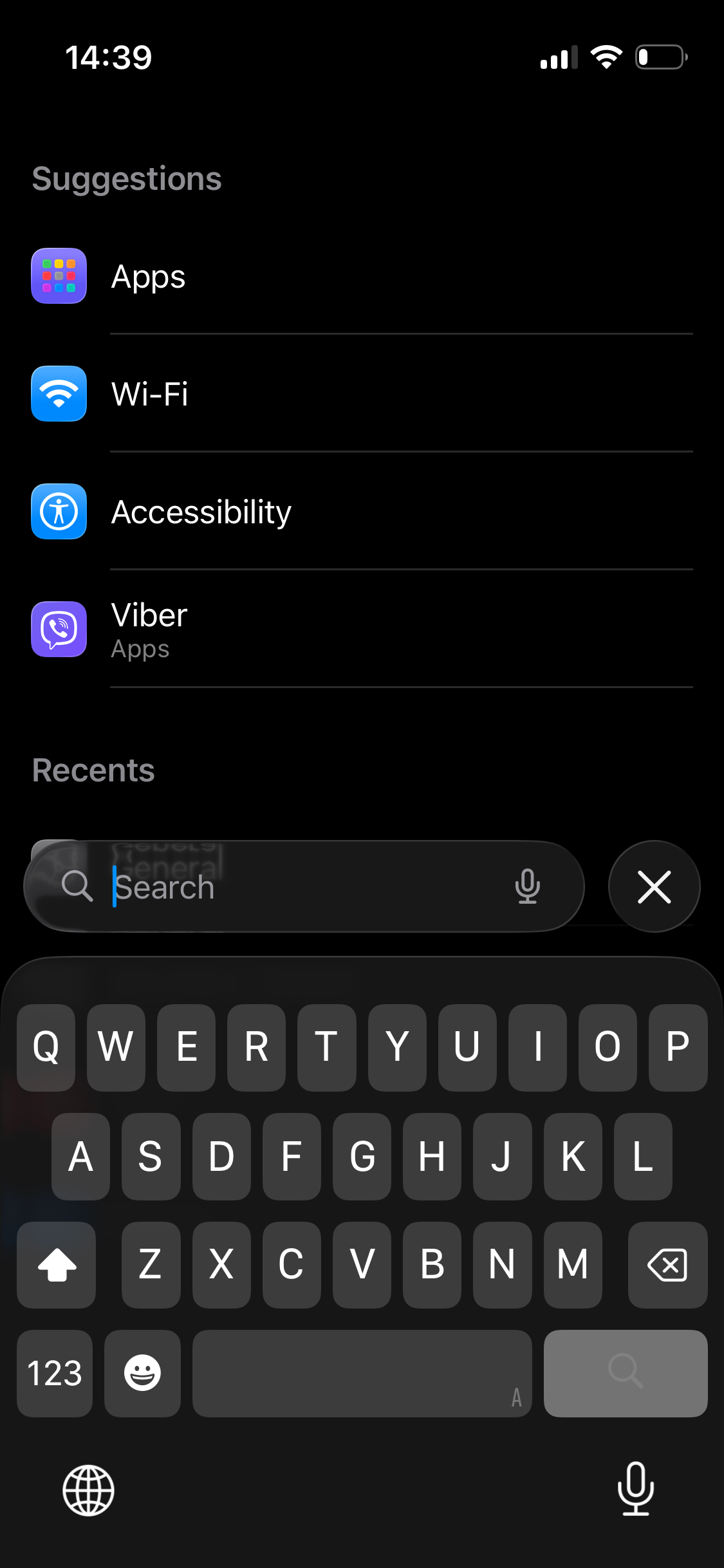Open Wi-Fi settings
This screenshot has width=724, height=1568.
click(x=360, y=394)
